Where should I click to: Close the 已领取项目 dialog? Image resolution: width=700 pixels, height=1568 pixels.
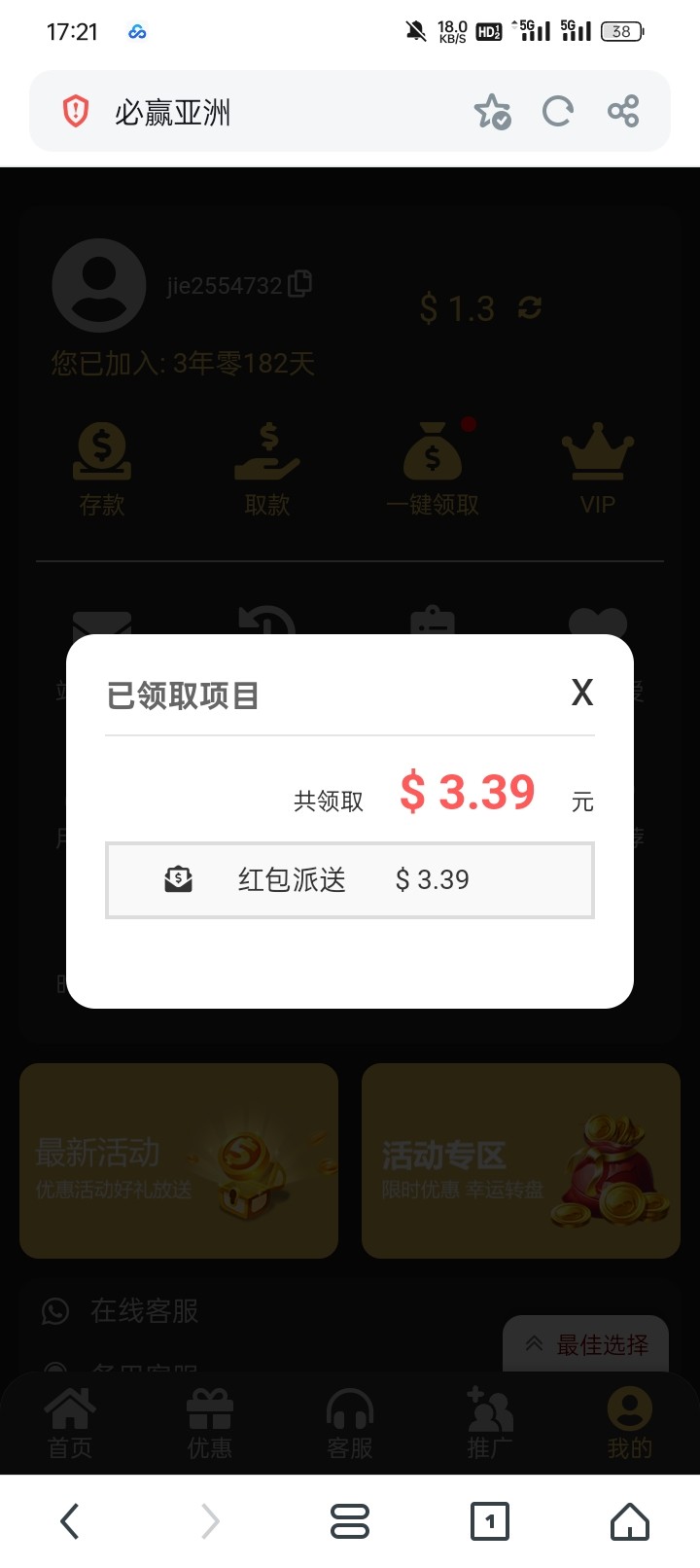pyautogui.click(x=581, y=693)
